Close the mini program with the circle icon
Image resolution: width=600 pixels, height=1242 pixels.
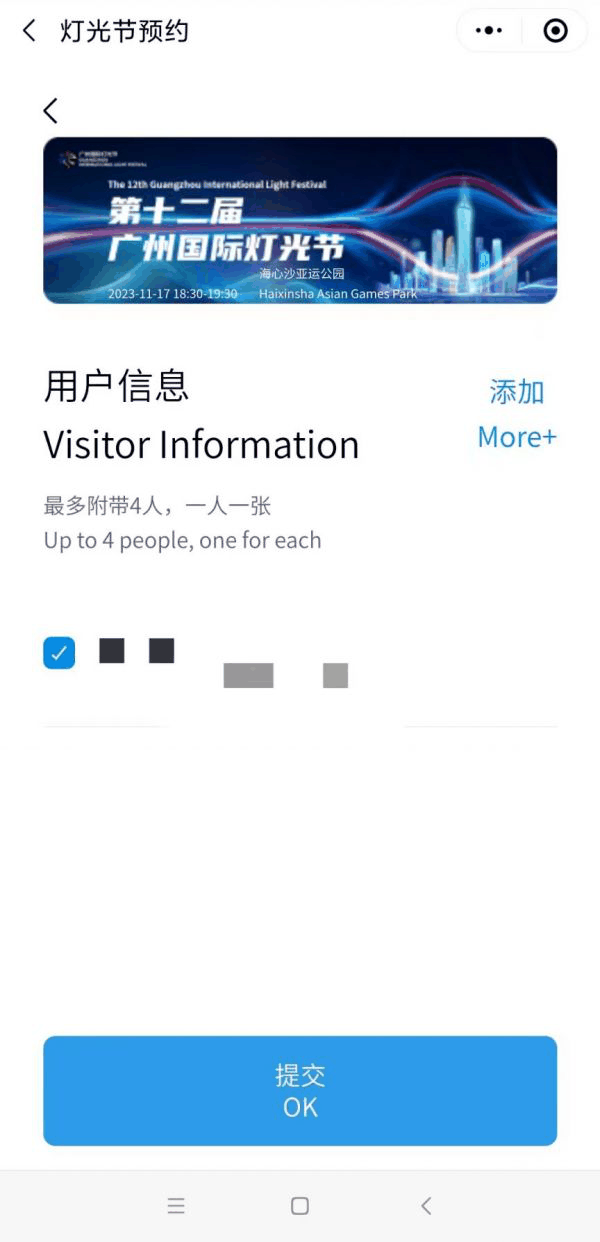click(x=555, y=31)
